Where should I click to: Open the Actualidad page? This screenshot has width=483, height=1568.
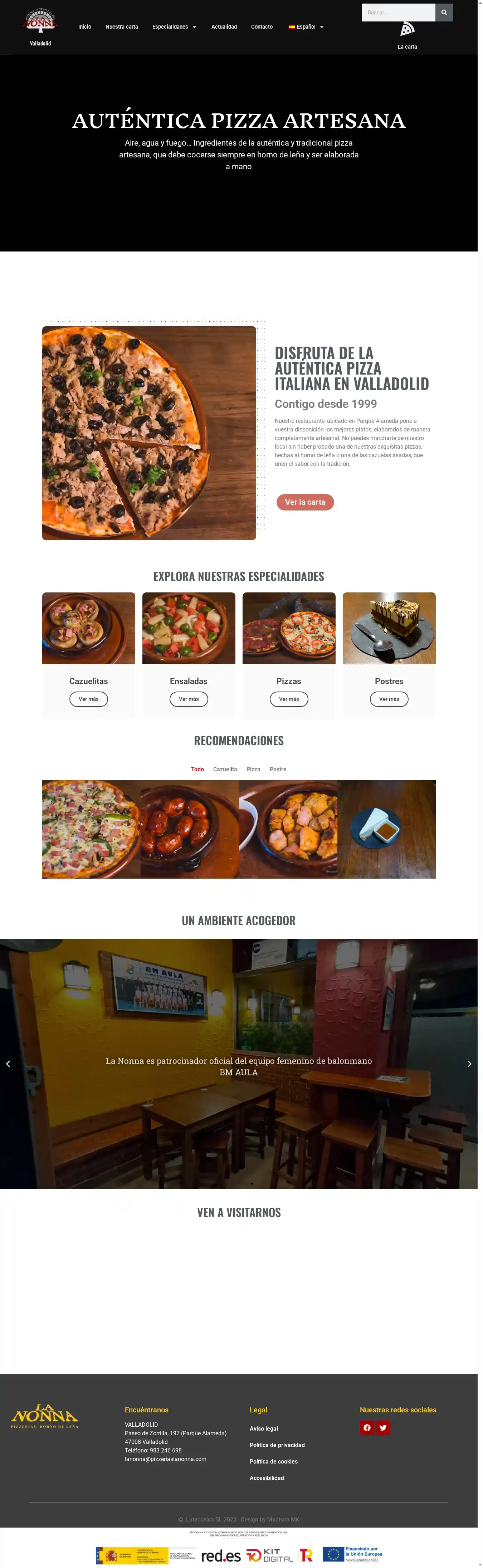pyautogui.click(x=224, y=27)
